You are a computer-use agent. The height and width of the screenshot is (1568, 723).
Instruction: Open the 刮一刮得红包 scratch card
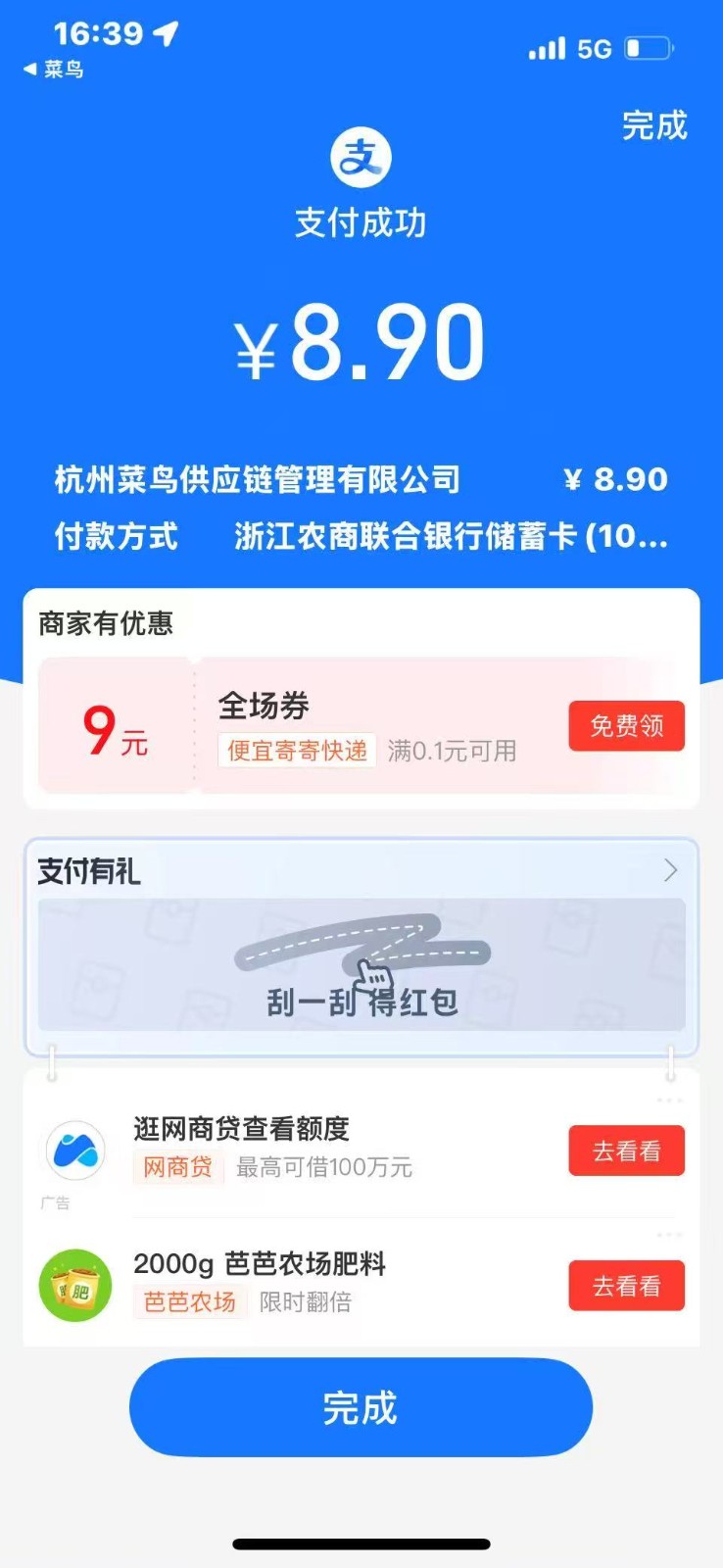[361, 965]
